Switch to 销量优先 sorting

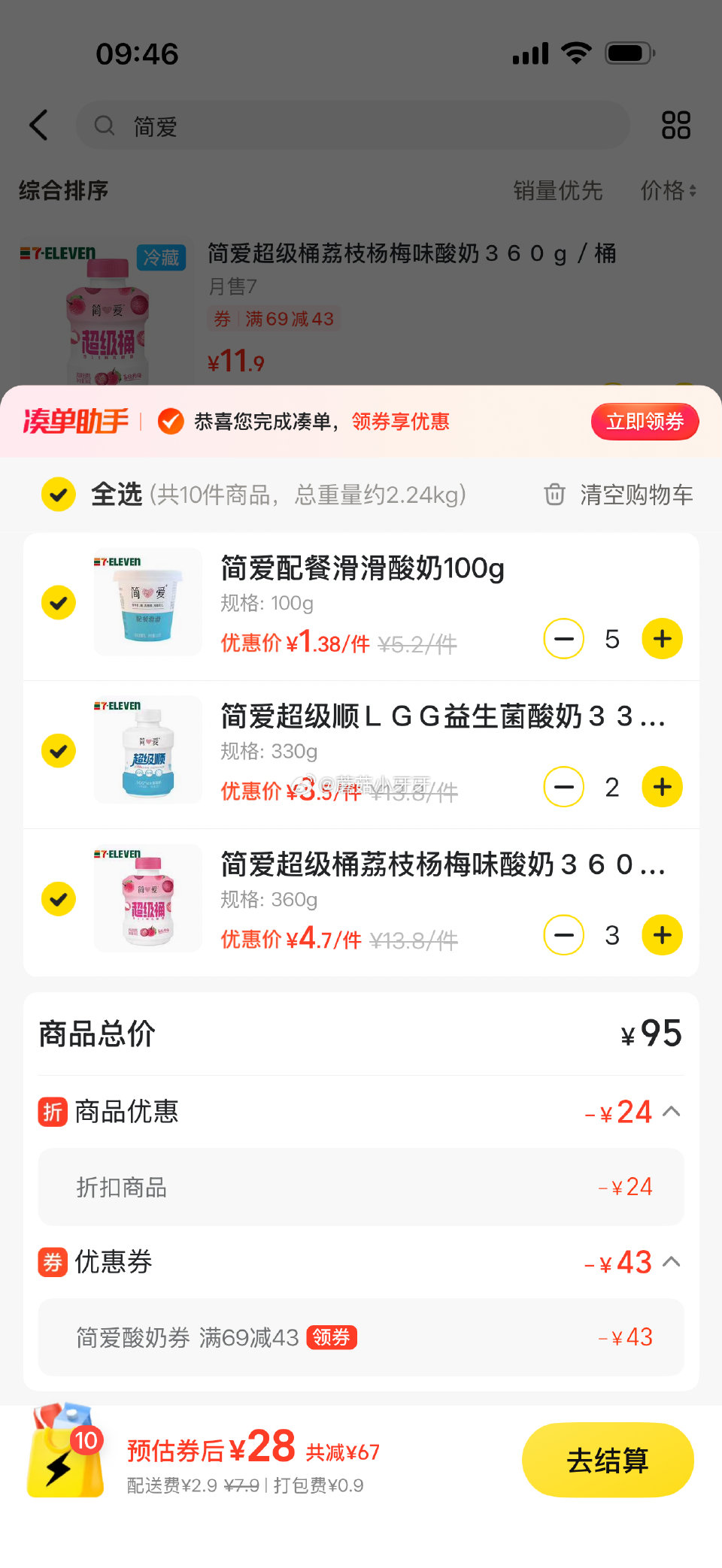(558, 192)
